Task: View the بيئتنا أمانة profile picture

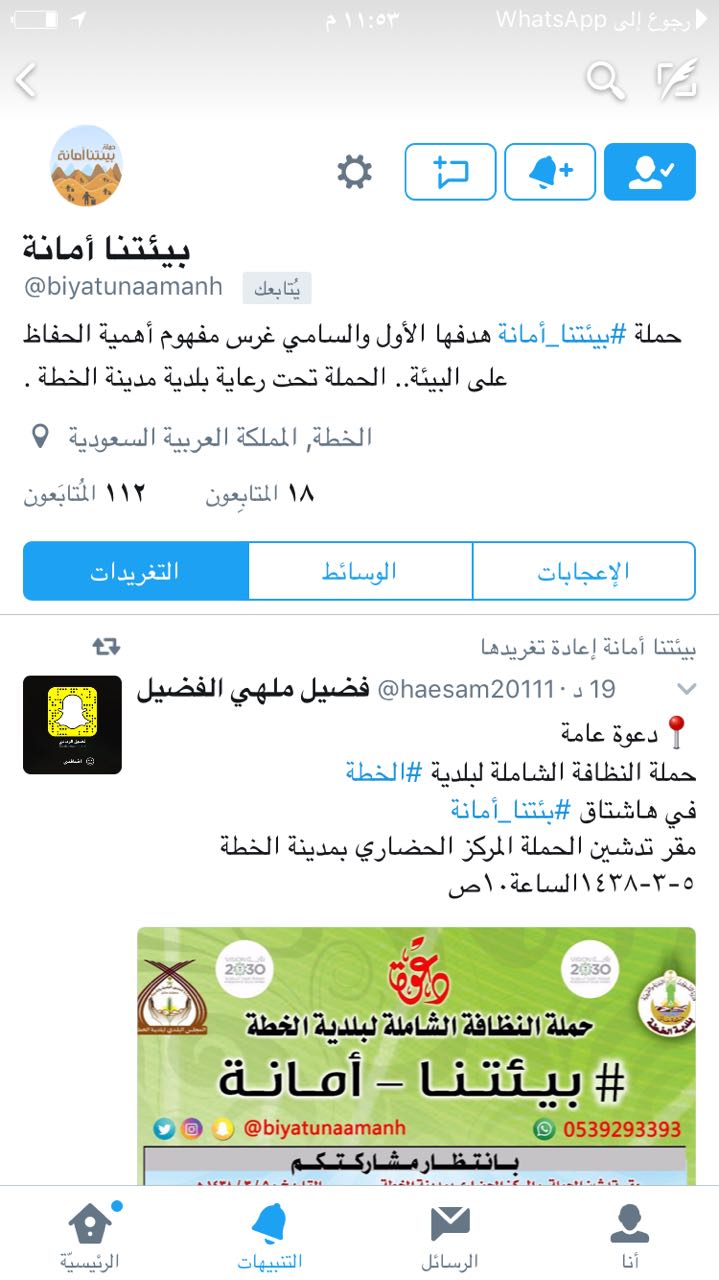Action: coord(86,166)
